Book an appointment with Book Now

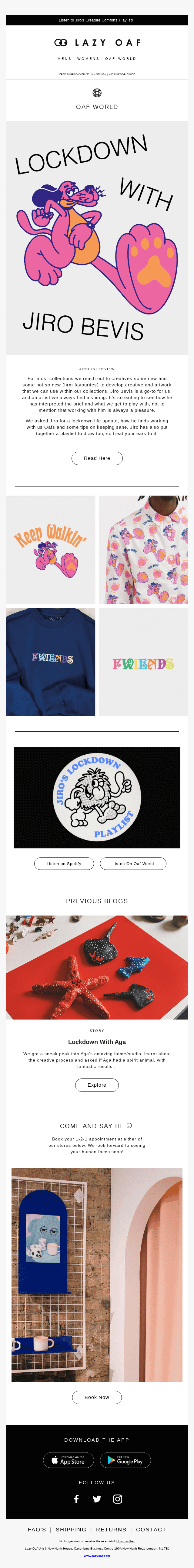click(97, 1397)
